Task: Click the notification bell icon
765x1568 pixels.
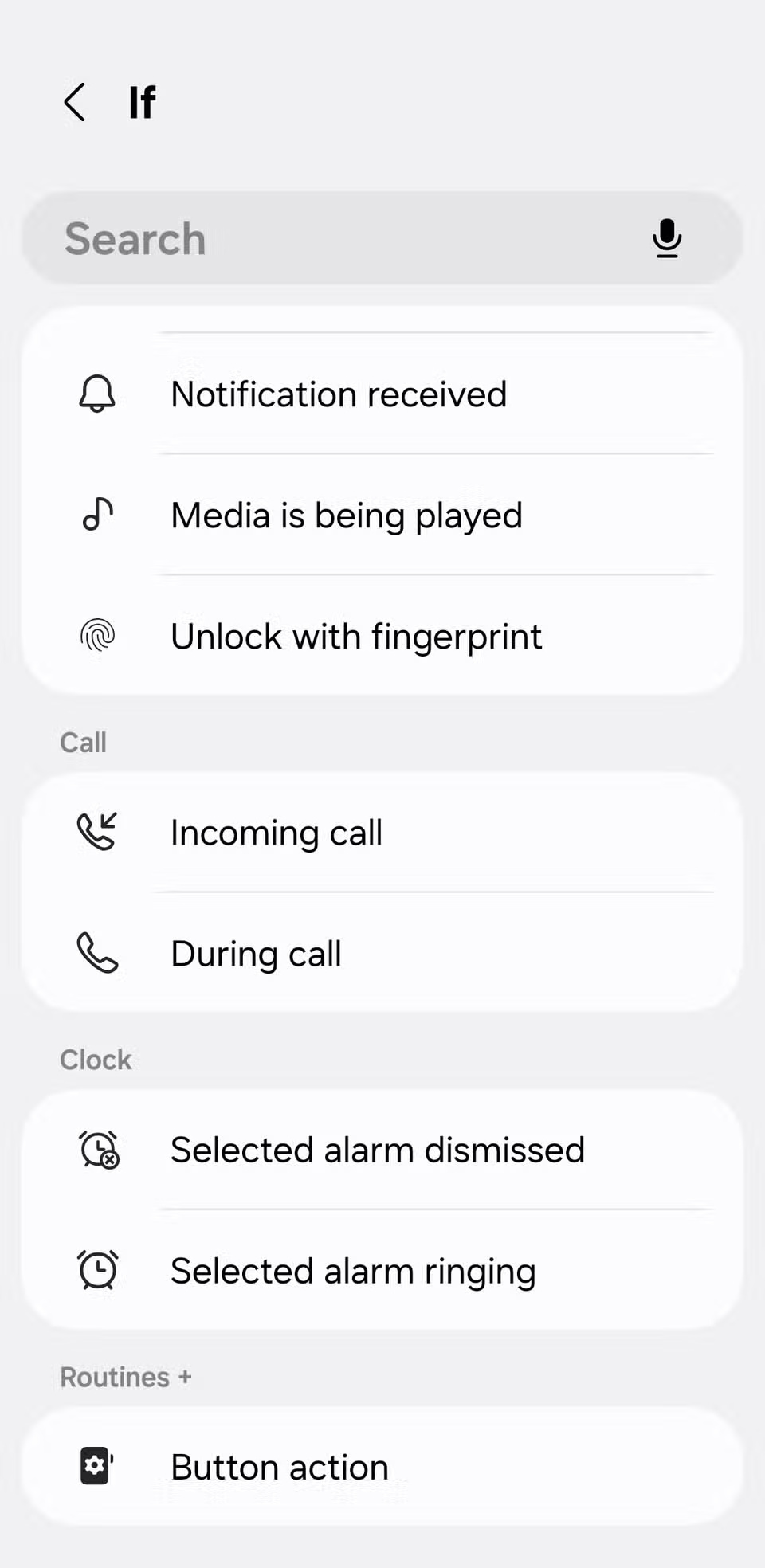Action: pyautogui.click(x=96, y=393)
